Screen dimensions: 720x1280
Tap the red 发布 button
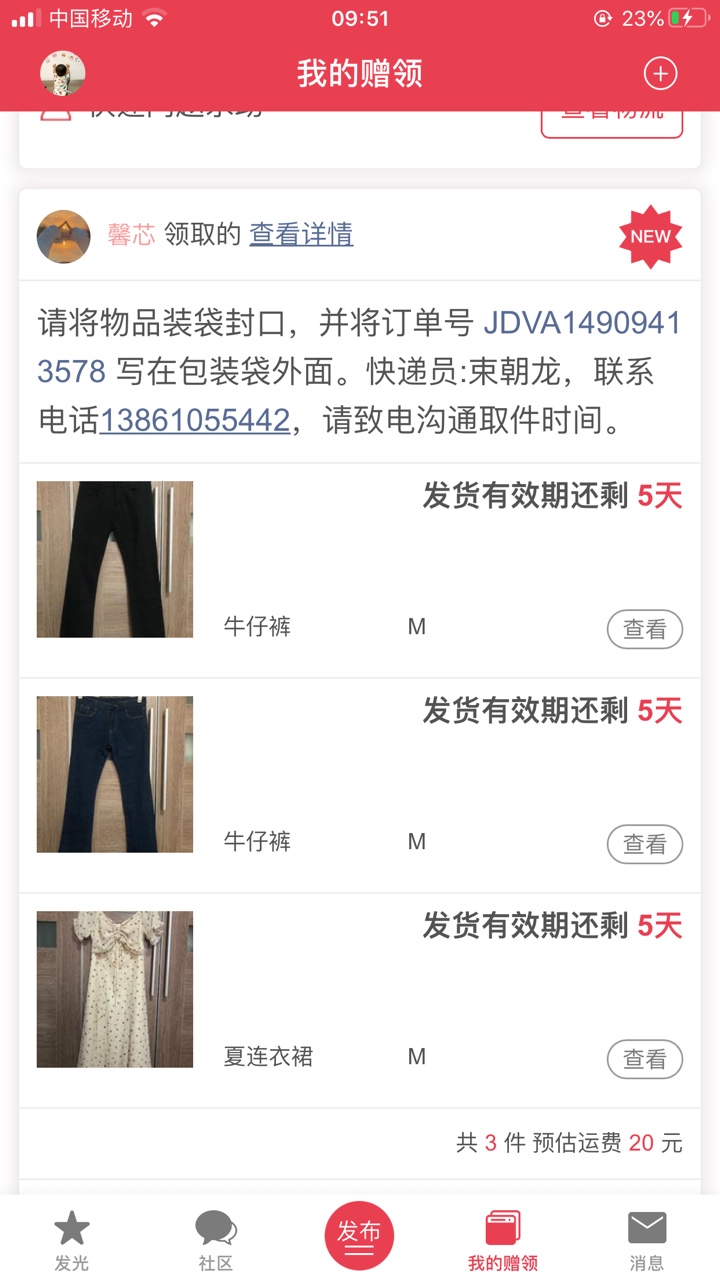point(359,1236)
